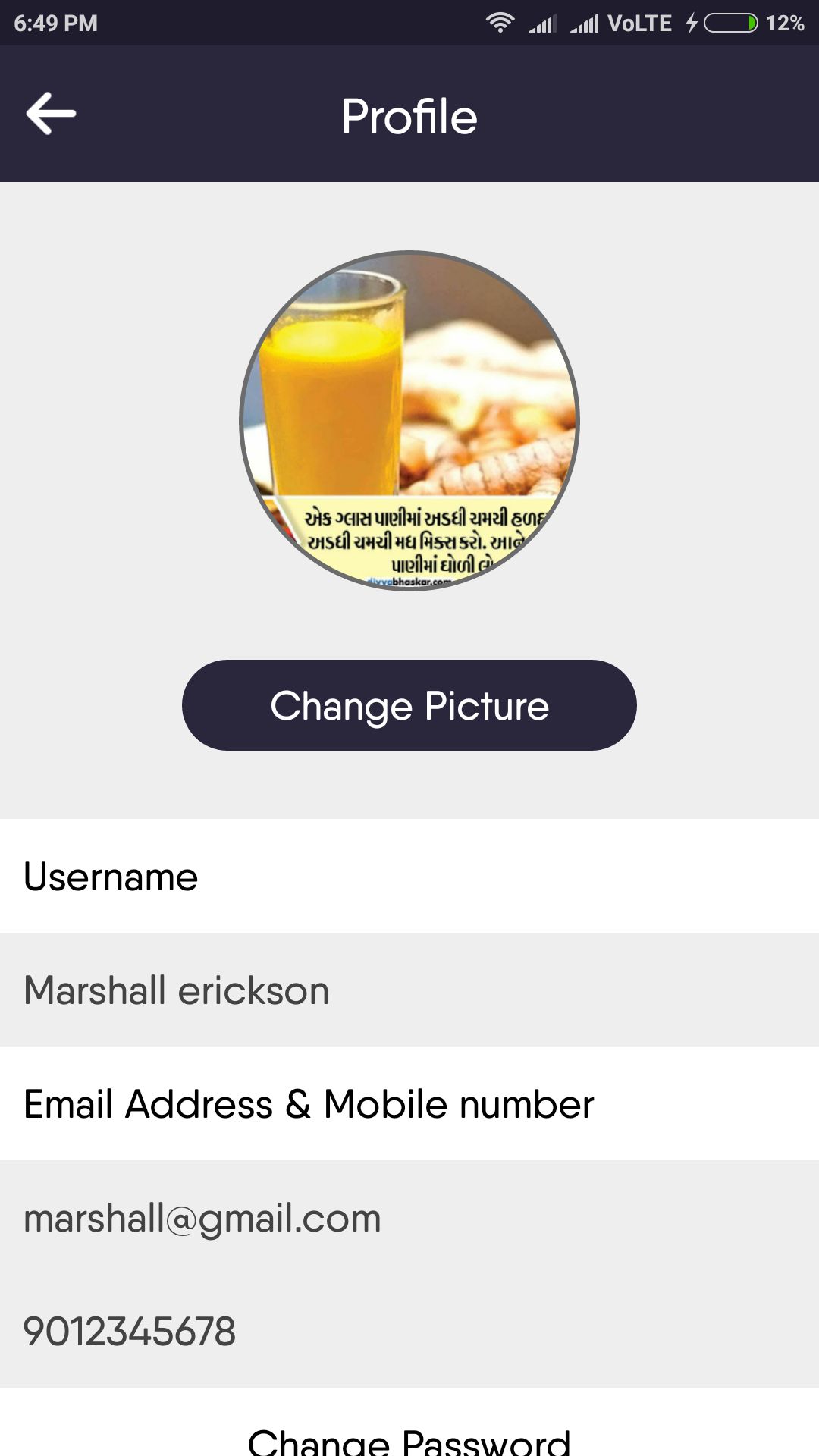The height and width of the screenshot is (1456, 819).
Task: Edit the marshall@gmail.com email field
Action: (x=409, y=1218)
